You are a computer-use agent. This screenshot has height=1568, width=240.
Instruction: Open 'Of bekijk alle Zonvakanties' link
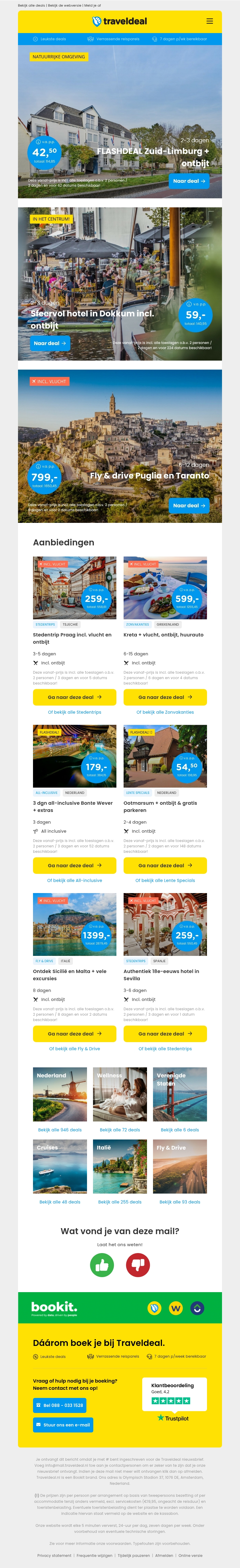point(165,712)
